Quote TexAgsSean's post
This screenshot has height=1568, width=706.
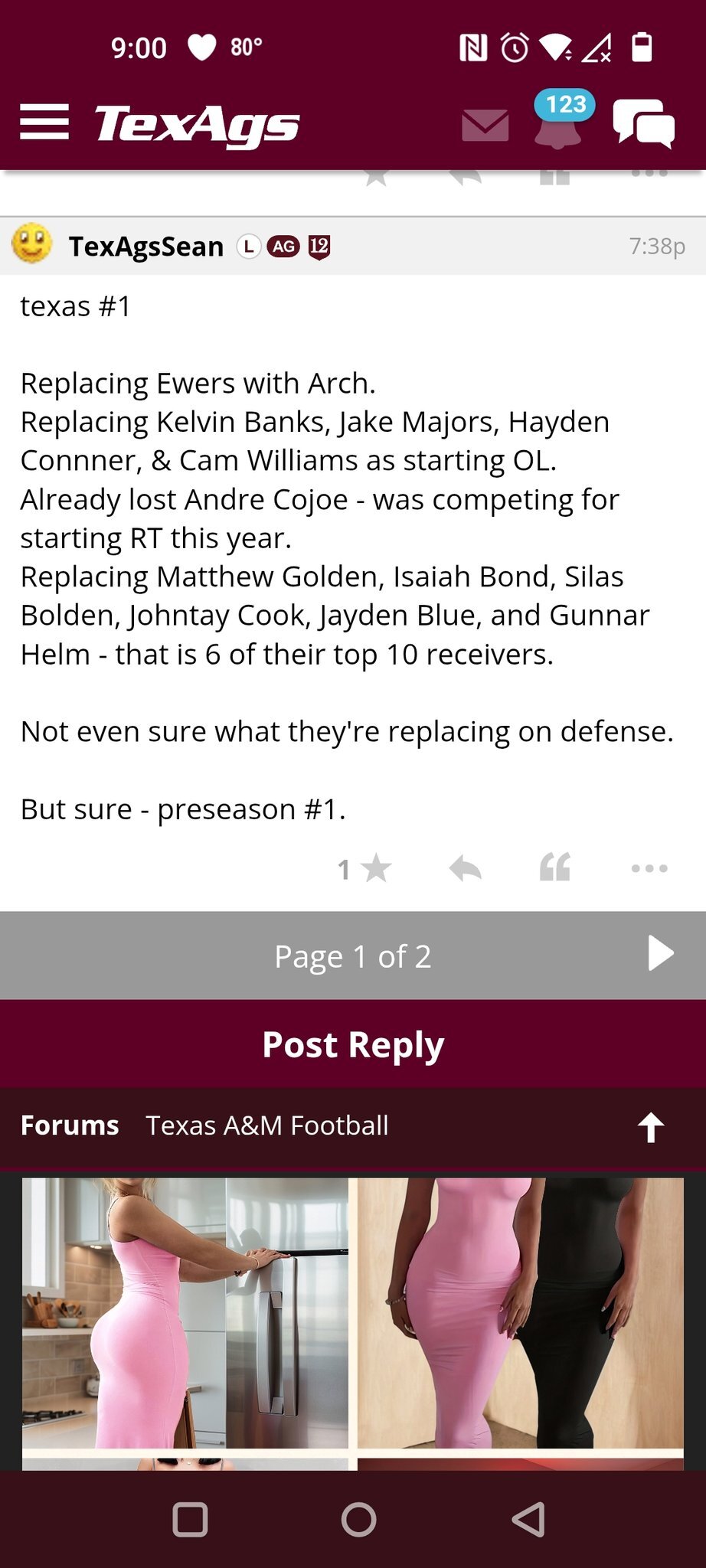[x=555, y=867]
